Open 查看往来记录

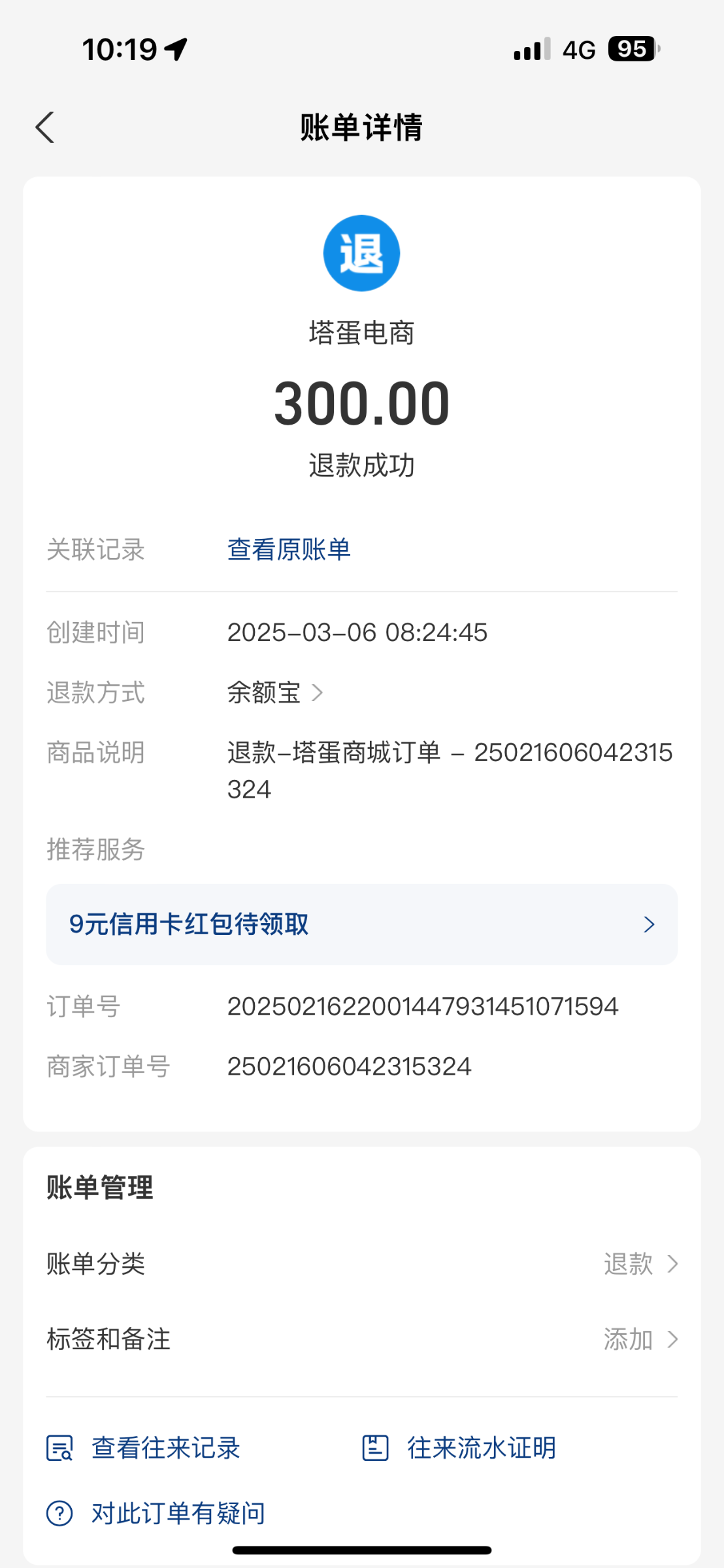[x=144, y=1448]
